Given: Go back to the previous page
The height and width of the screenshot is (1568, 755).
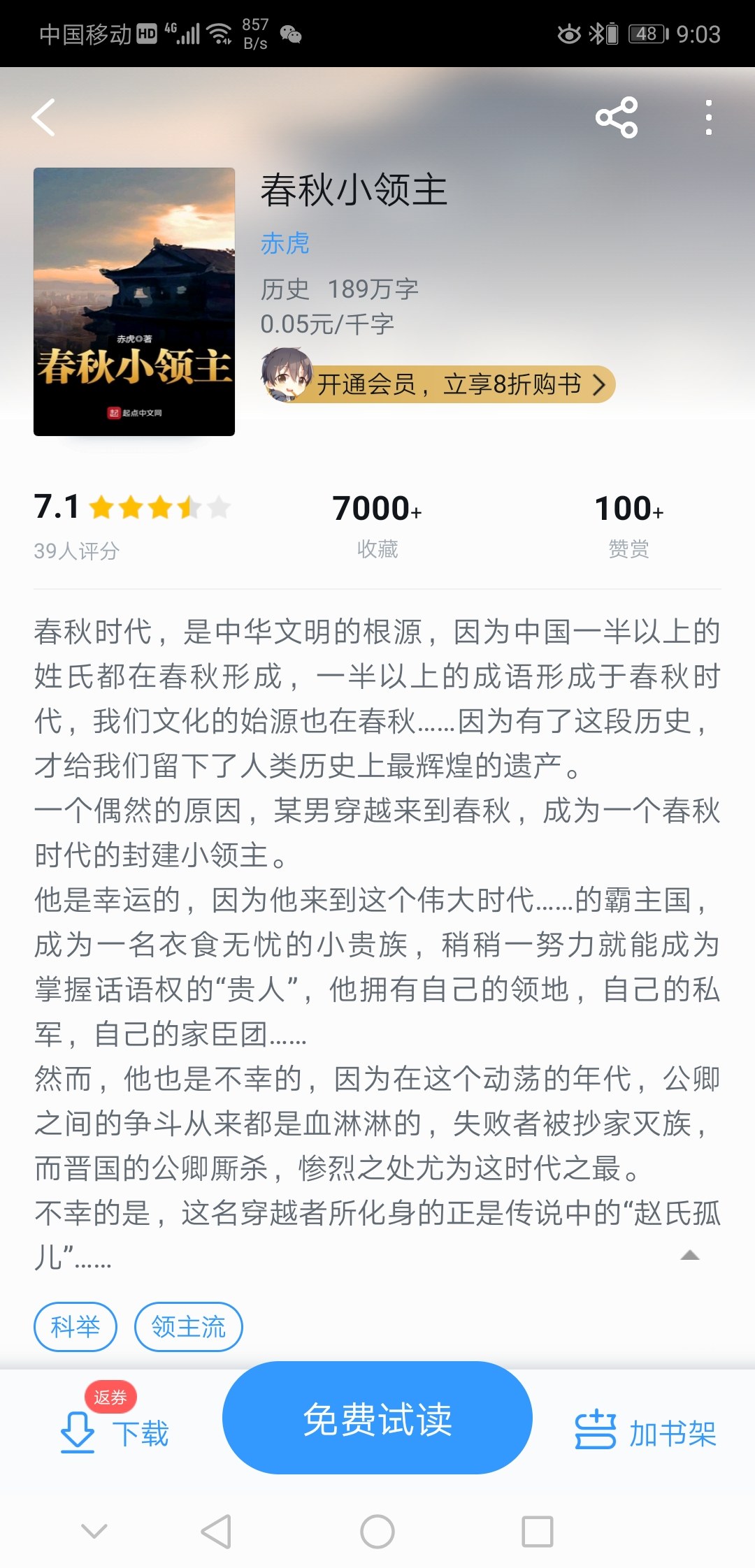Looking at the screenshot, I should (x=44, y=117).
